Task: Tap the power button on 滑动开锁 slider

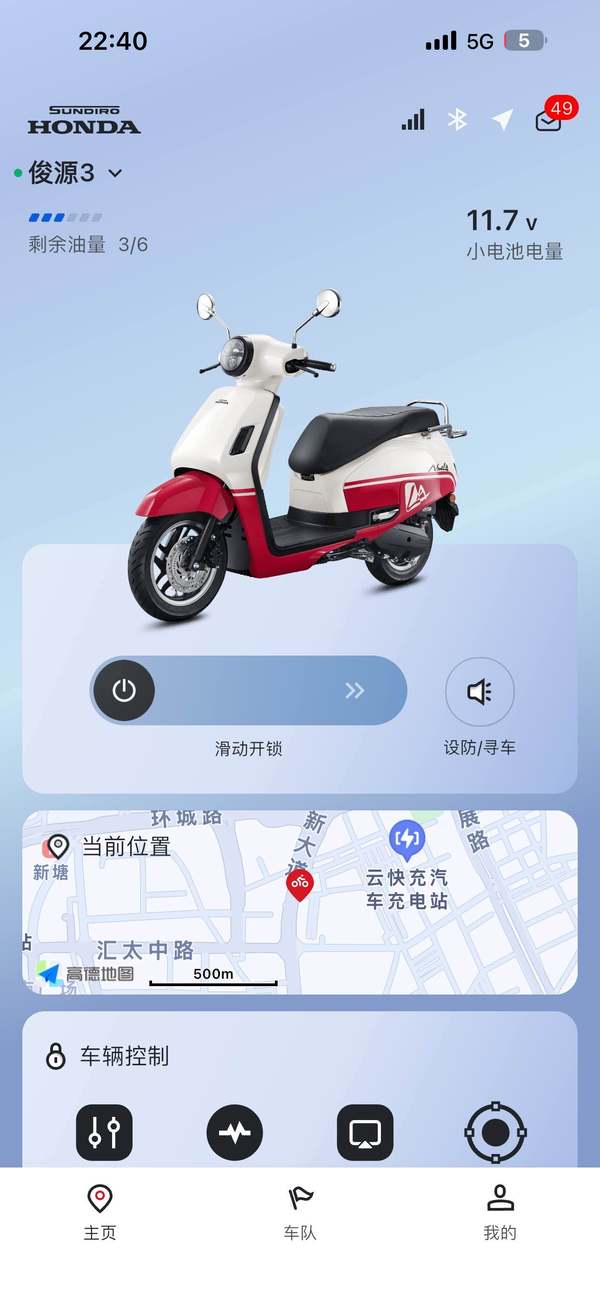Action: point(124,690)
